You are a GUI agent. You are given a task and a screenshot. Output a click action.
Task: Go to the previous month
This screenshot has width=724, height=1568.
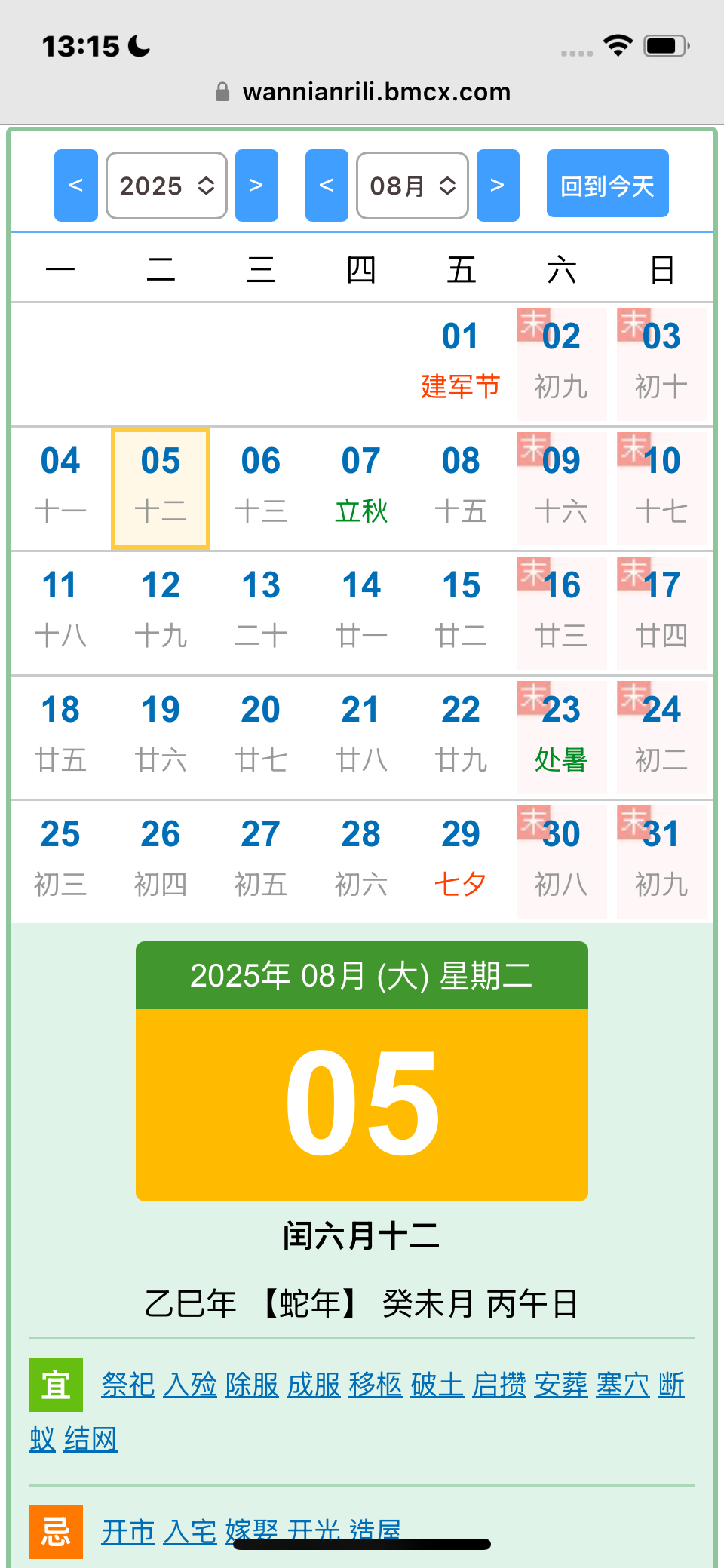[x=327, y=186]
